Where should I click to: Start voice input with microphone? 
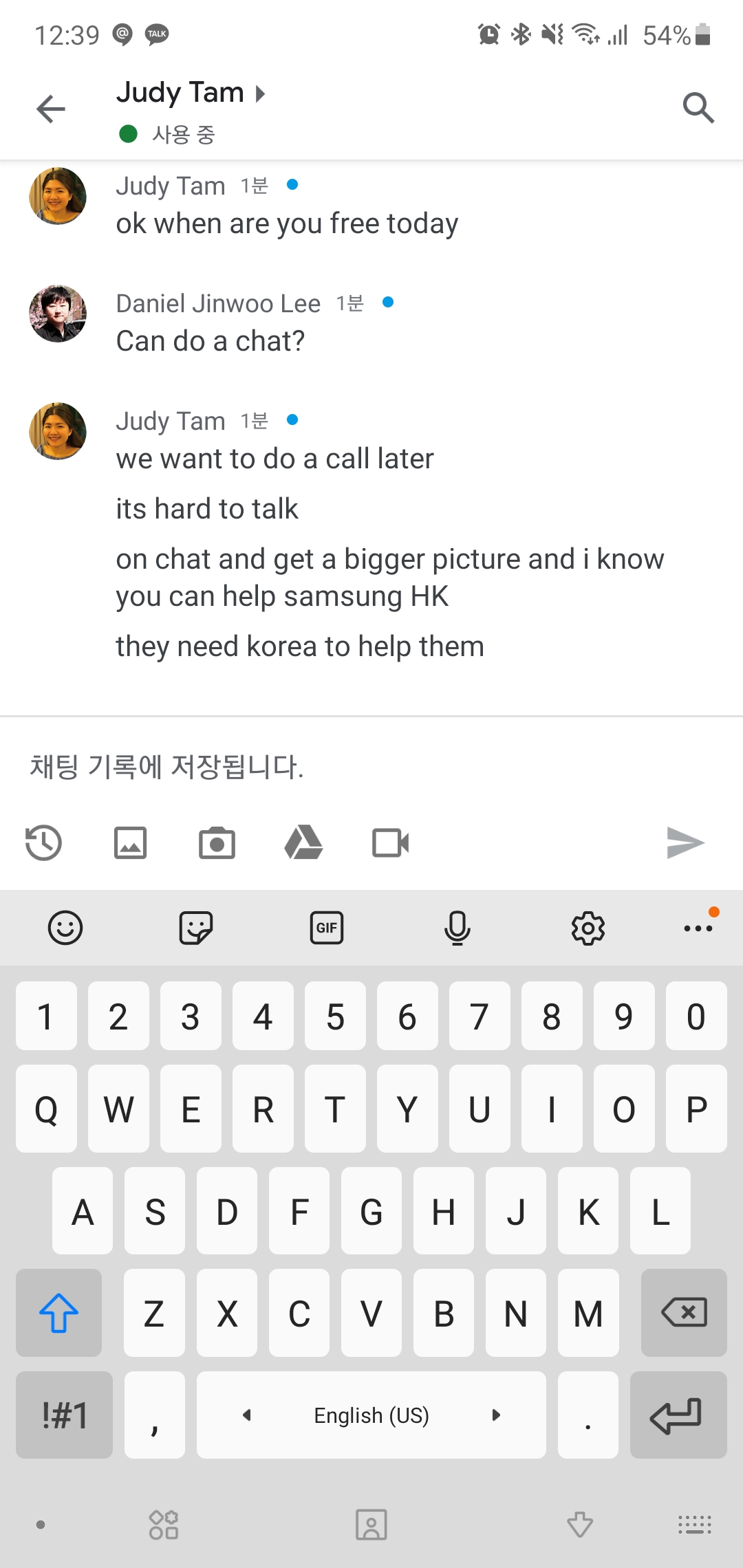(x=457, y=928)
